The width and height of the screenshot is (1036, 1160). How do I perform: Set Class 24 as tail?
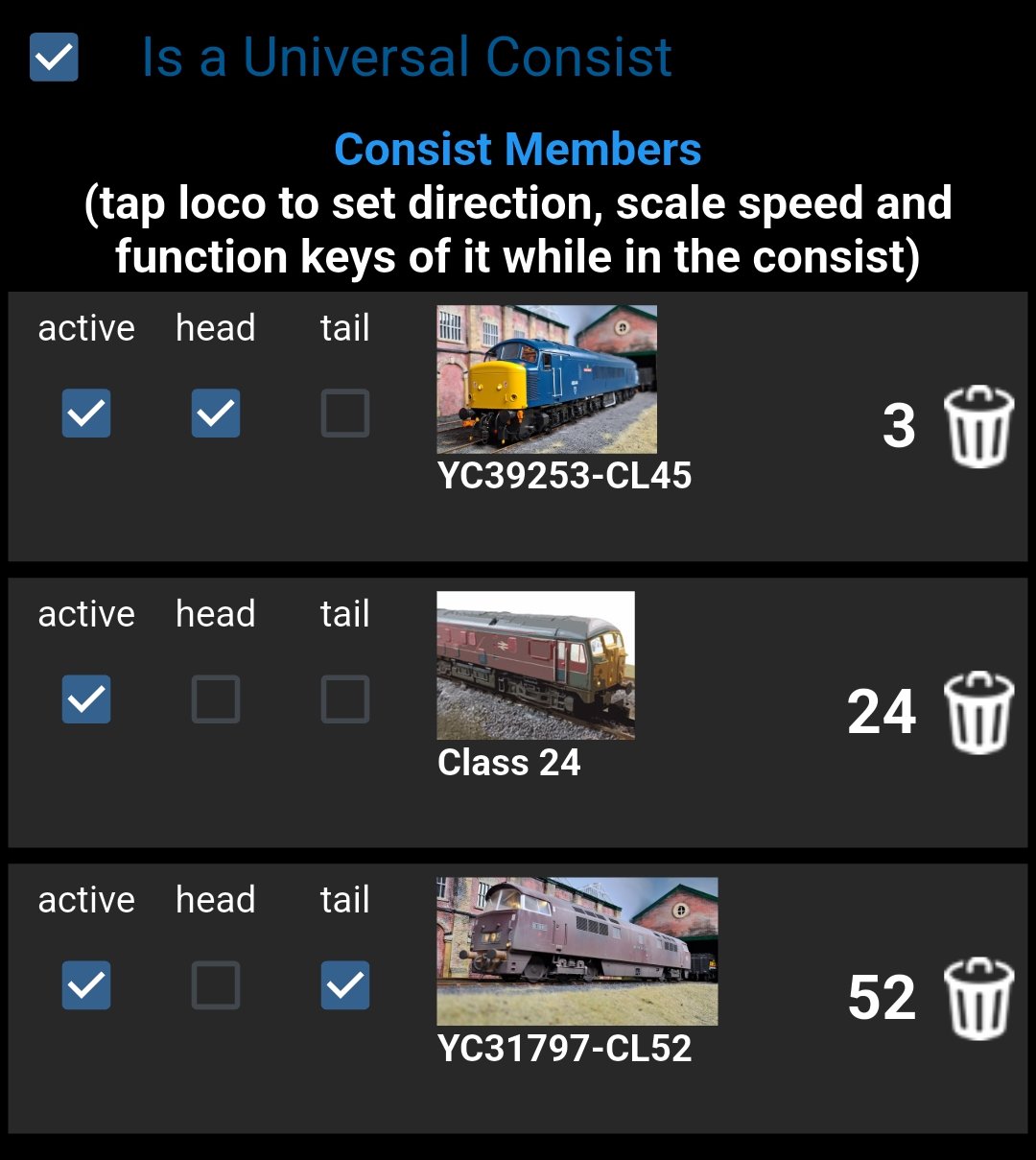click(345, 699)
